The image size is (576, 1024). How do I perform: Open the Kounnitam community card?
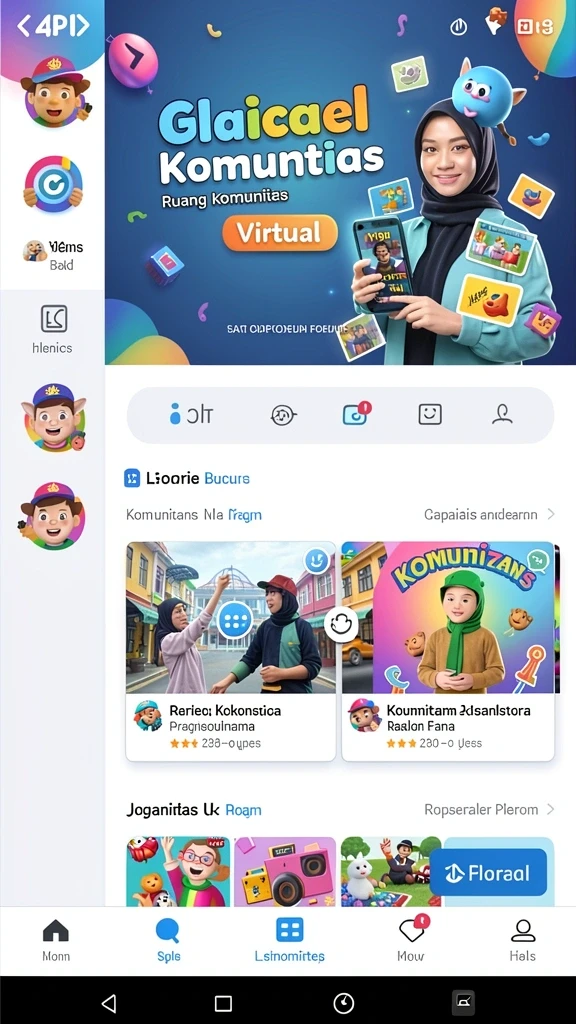click(448, 651)
